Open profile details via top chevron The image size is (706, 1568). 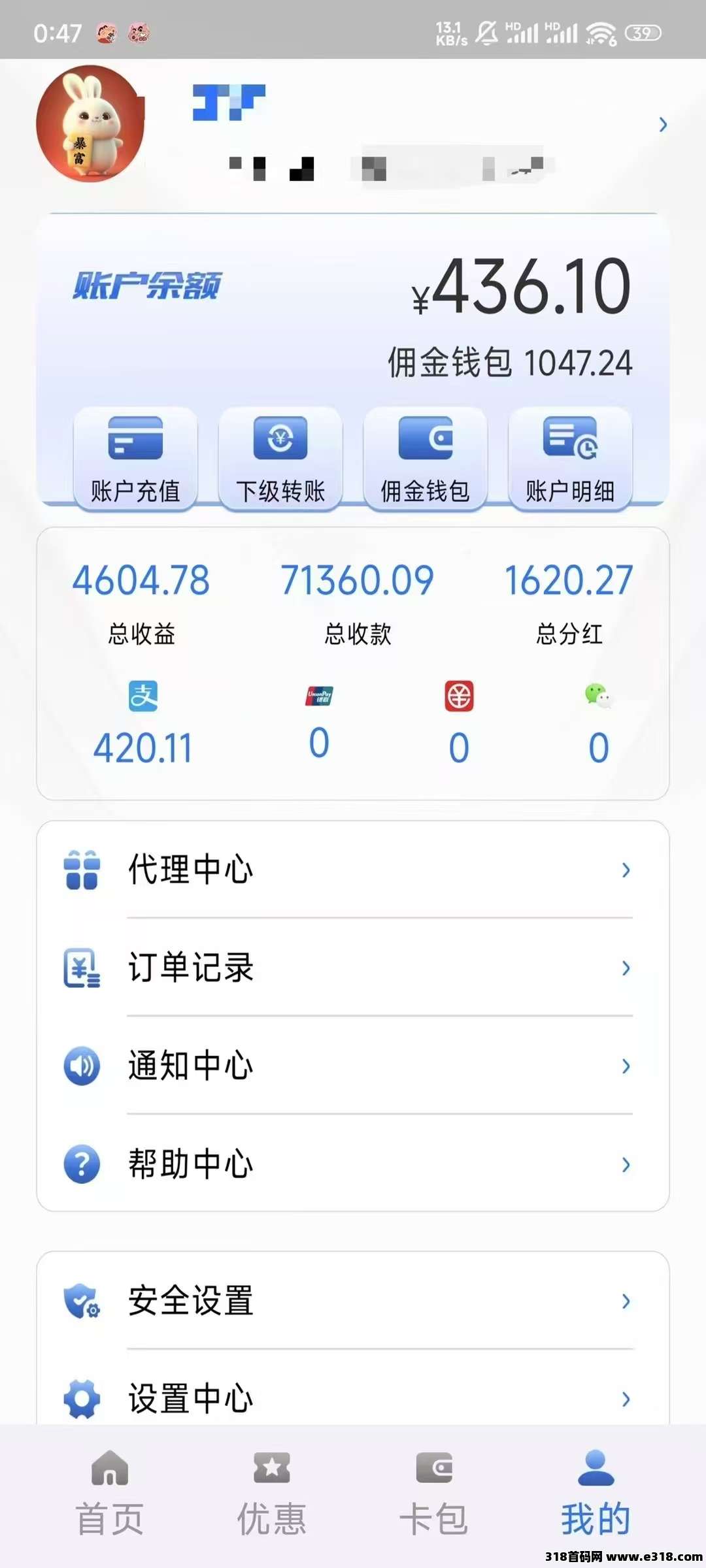[663, 124]
